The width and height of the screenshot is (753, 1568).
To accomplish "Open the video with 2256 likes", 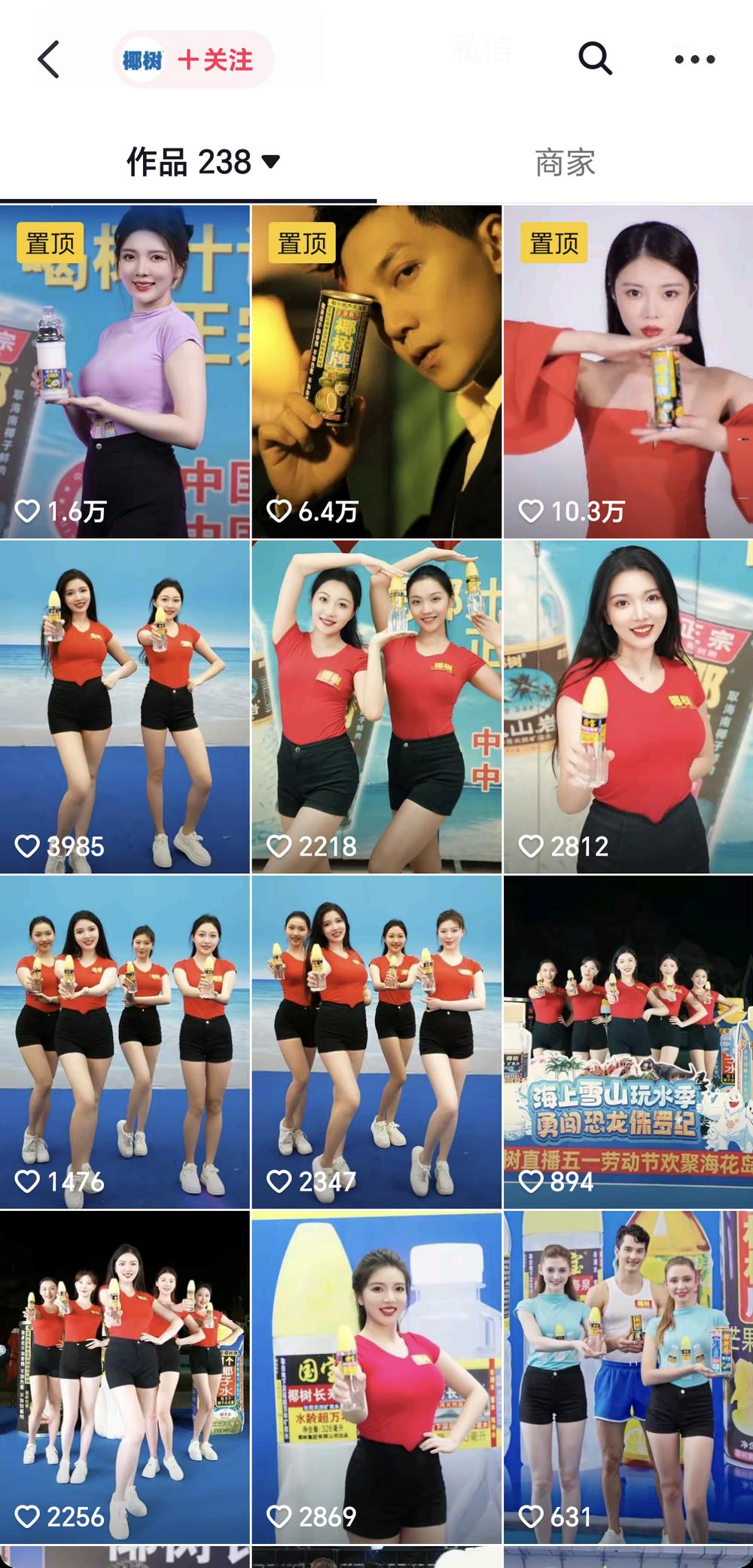I will pos(125,1377).
